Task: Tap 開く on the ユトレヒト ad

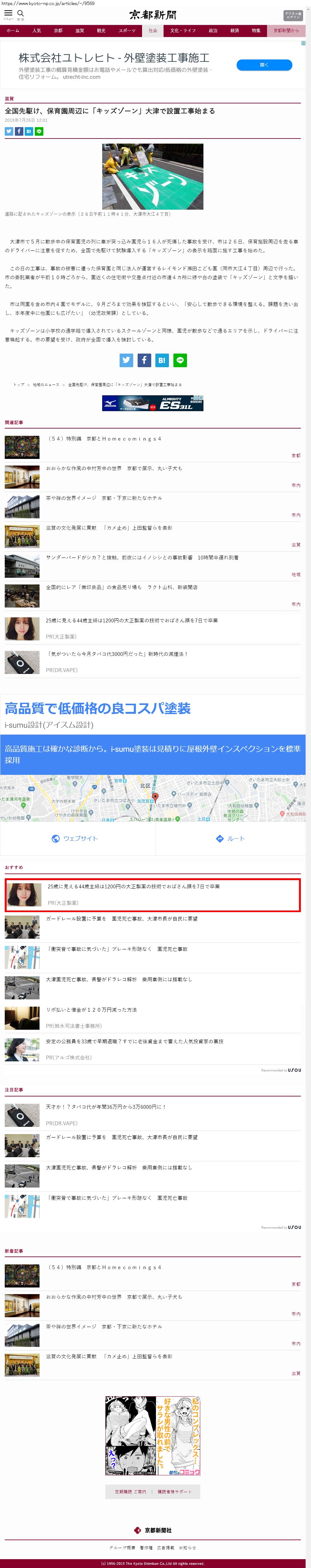Action: click(x=264, y=65)
